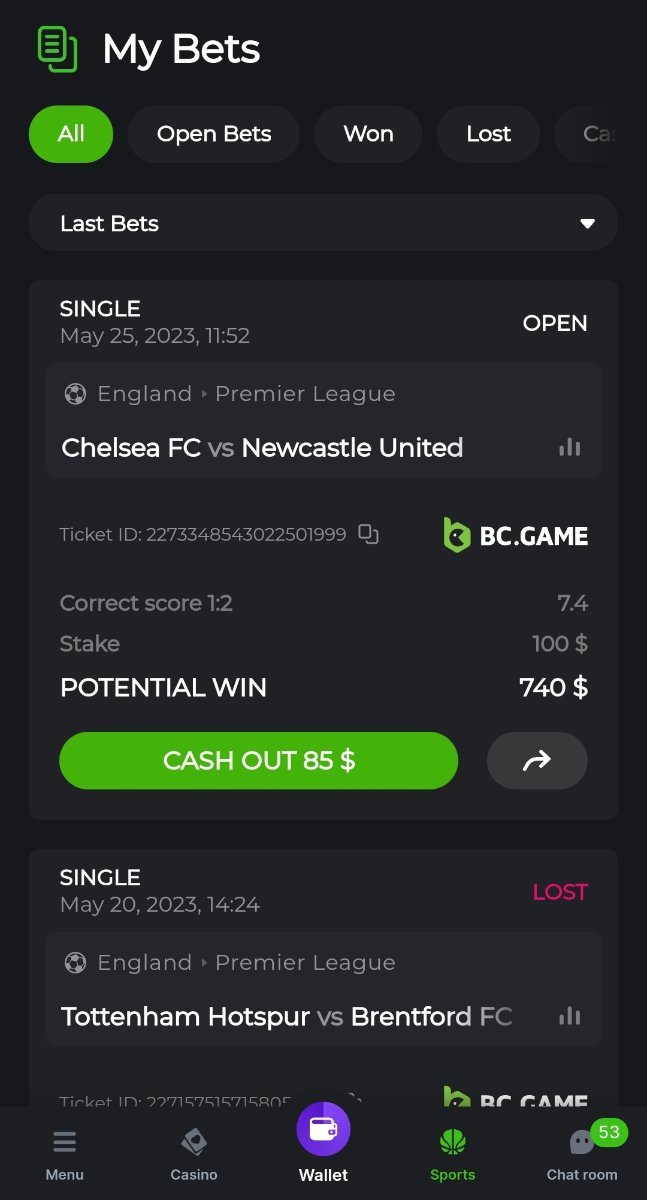Screen dimensions: 647x1200
Task: Open the Menu in the bottom bar
Action: click(x=65, y=1154)
